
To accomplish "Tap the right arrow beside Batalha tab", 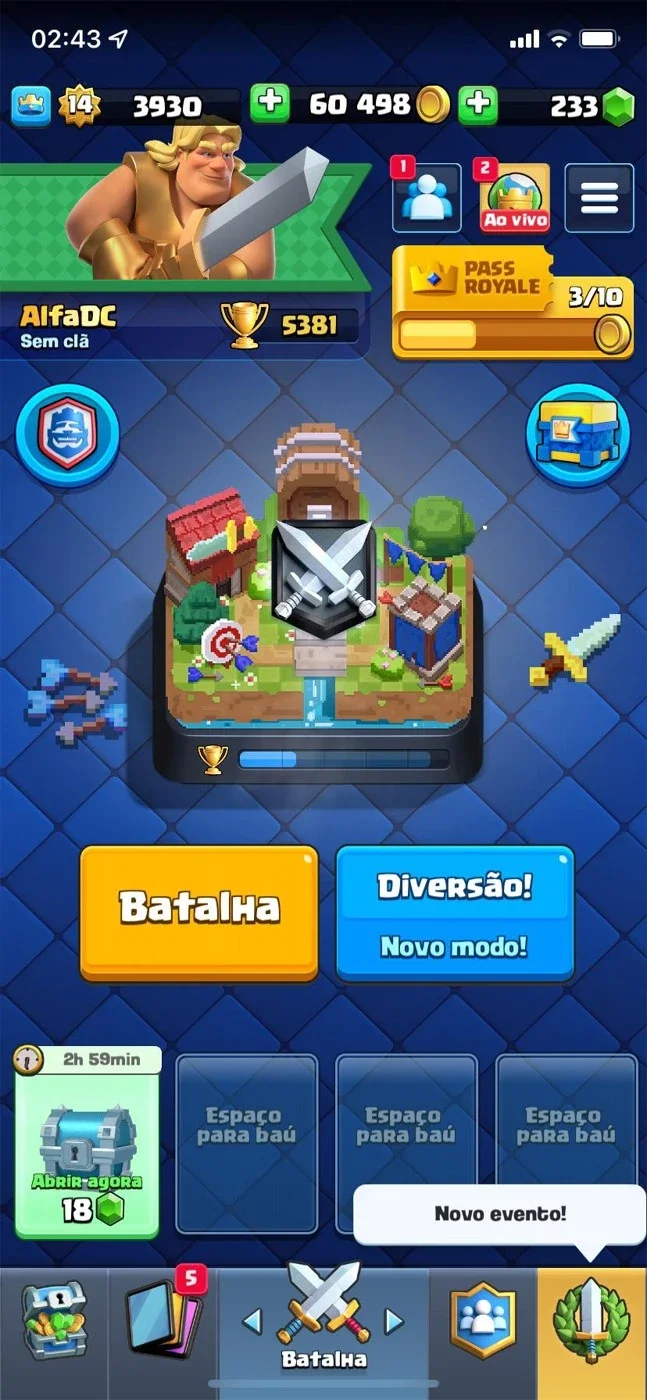I will [395, 1321].
